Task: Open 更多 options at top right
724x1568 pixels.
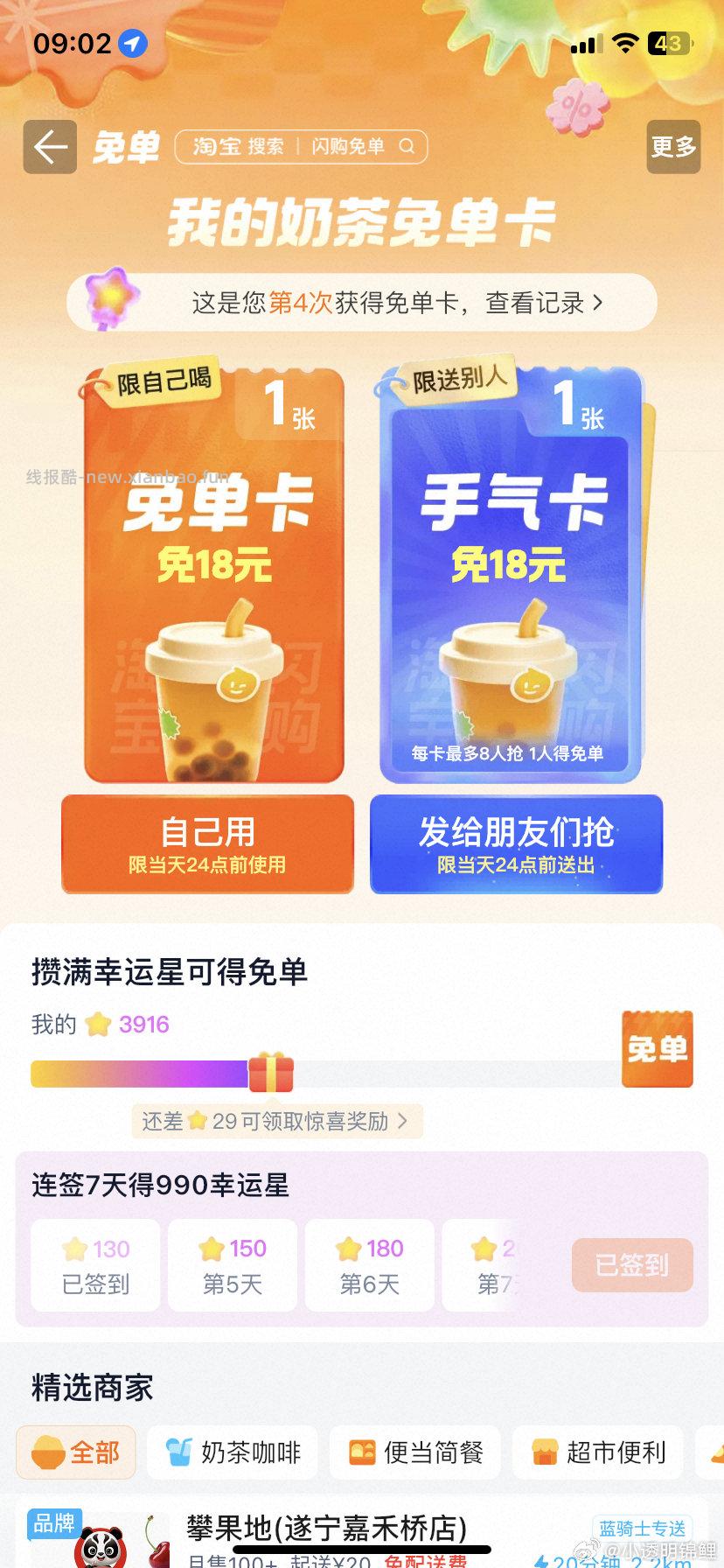Action: 672,147
